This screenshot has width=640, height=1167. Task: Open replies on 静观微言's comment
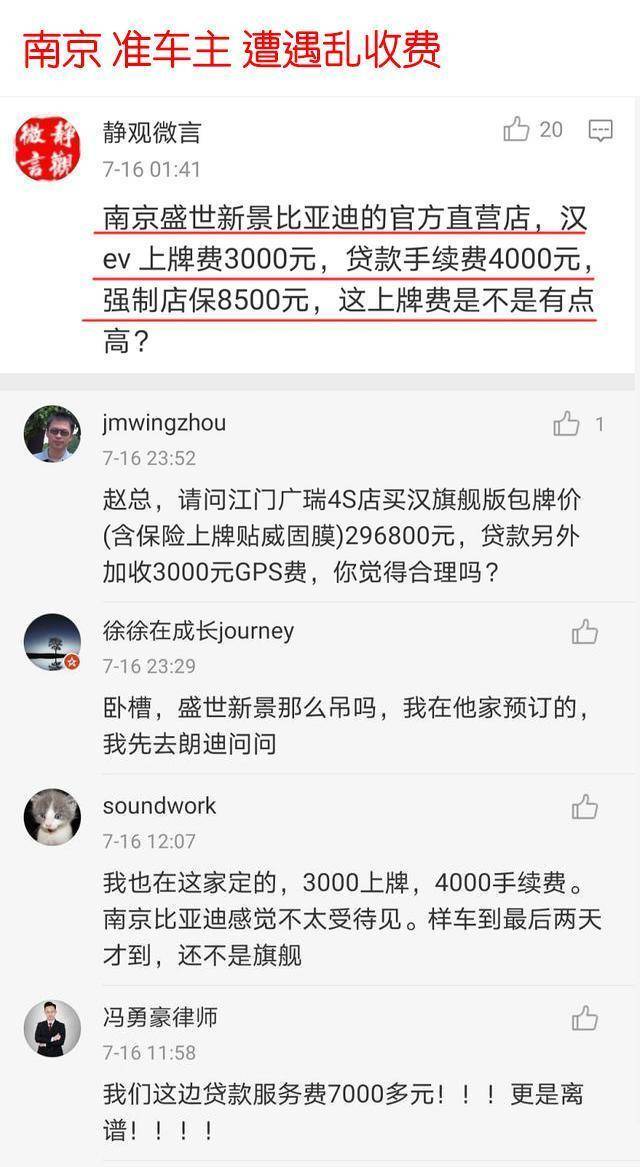(601, 130)
